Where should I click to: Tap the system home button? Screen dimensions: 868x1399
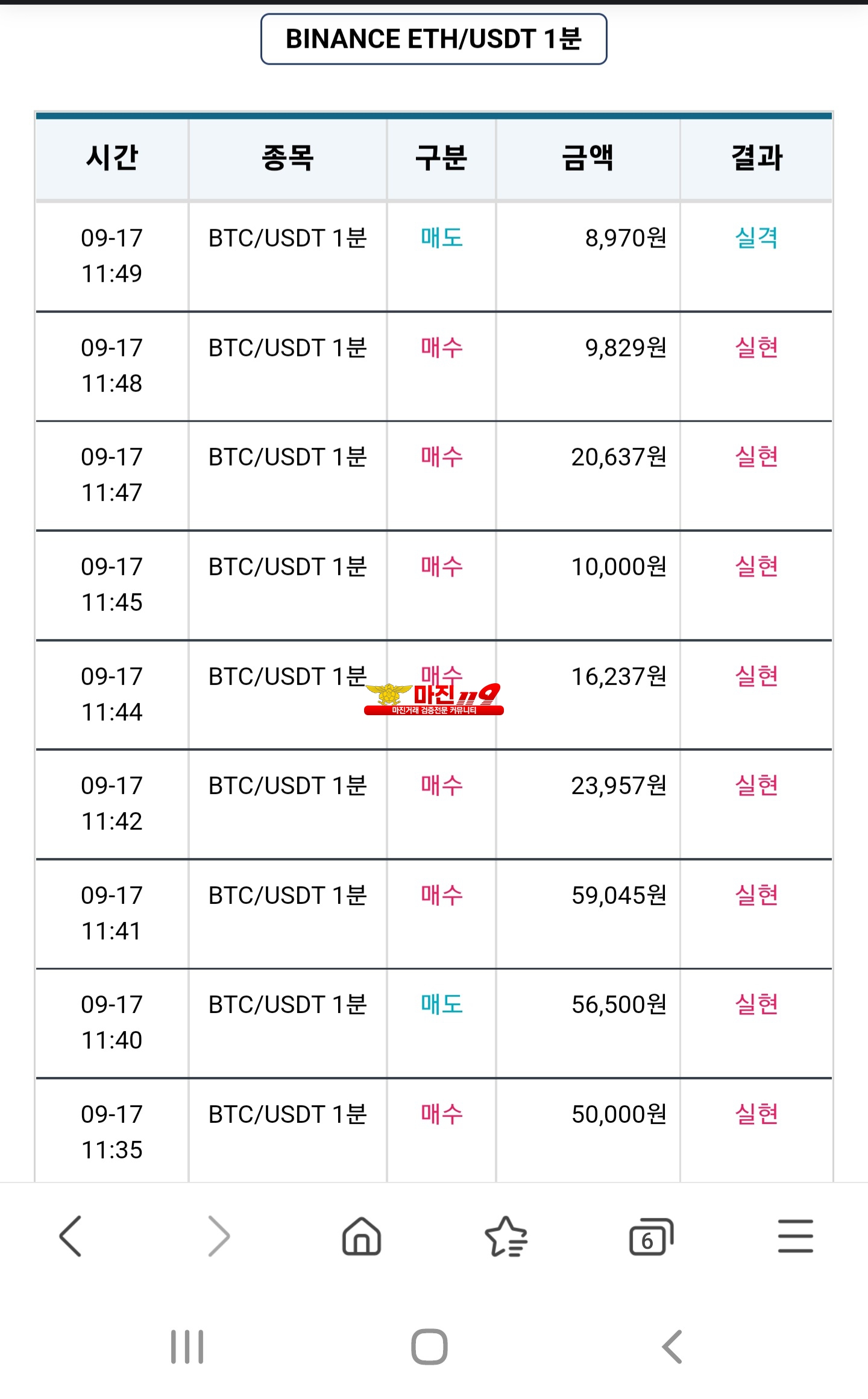(x=429, y=1347)
